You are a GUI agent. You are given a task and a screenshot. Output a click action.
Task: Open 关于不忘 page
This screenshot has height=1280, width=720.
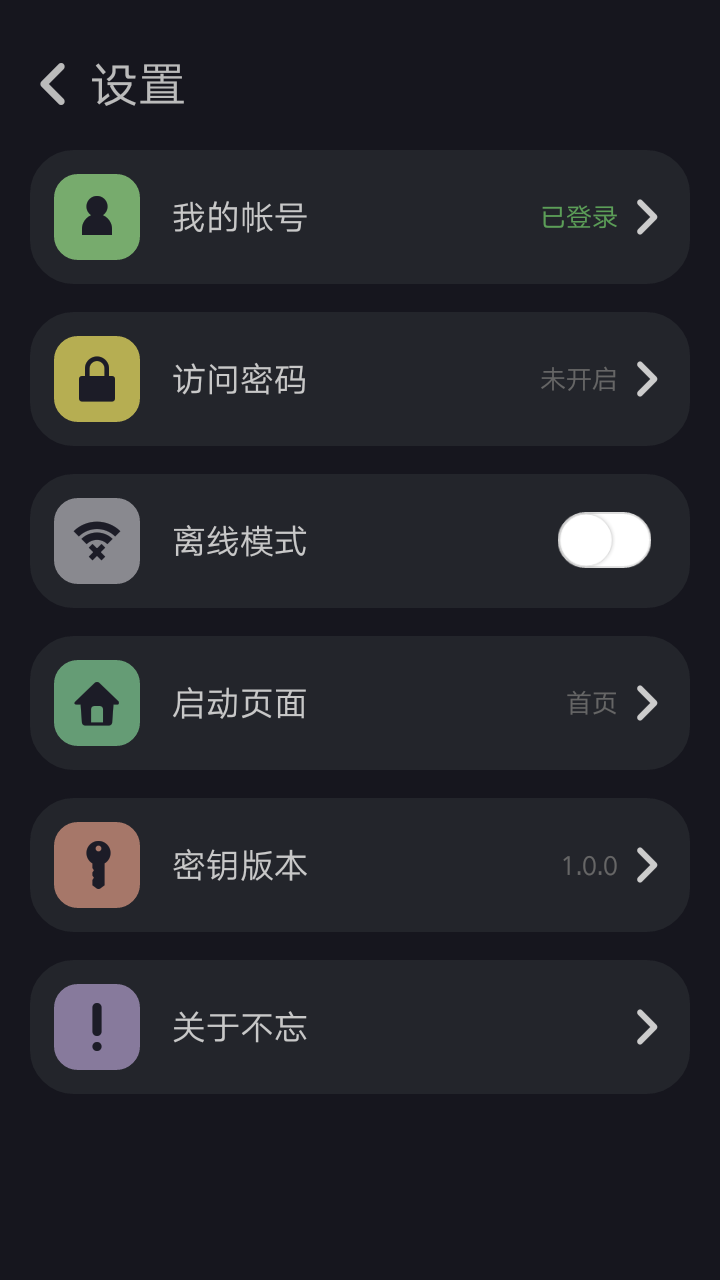[360, 1027]
